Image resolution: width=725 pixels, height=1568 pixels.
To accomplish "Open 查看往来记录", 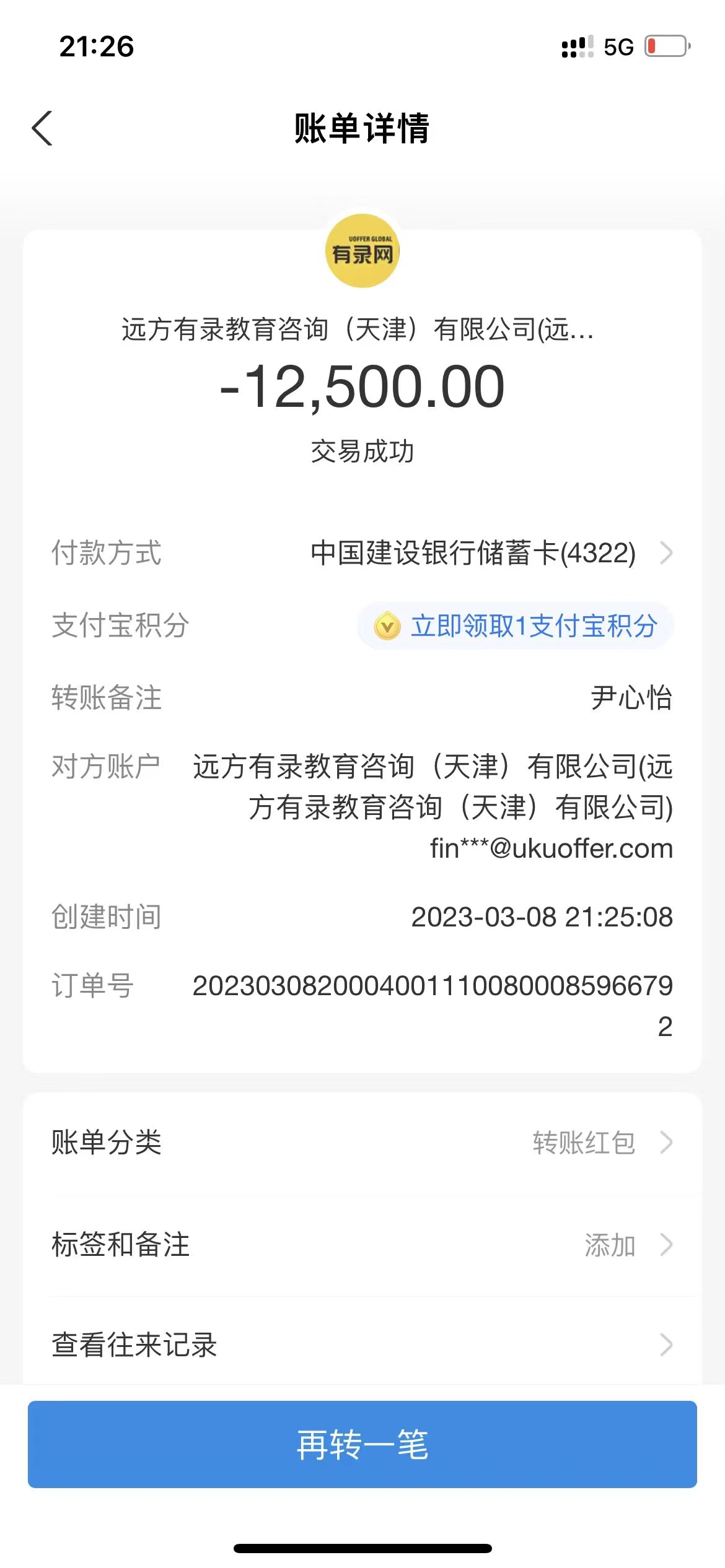I will (362, 1345).
